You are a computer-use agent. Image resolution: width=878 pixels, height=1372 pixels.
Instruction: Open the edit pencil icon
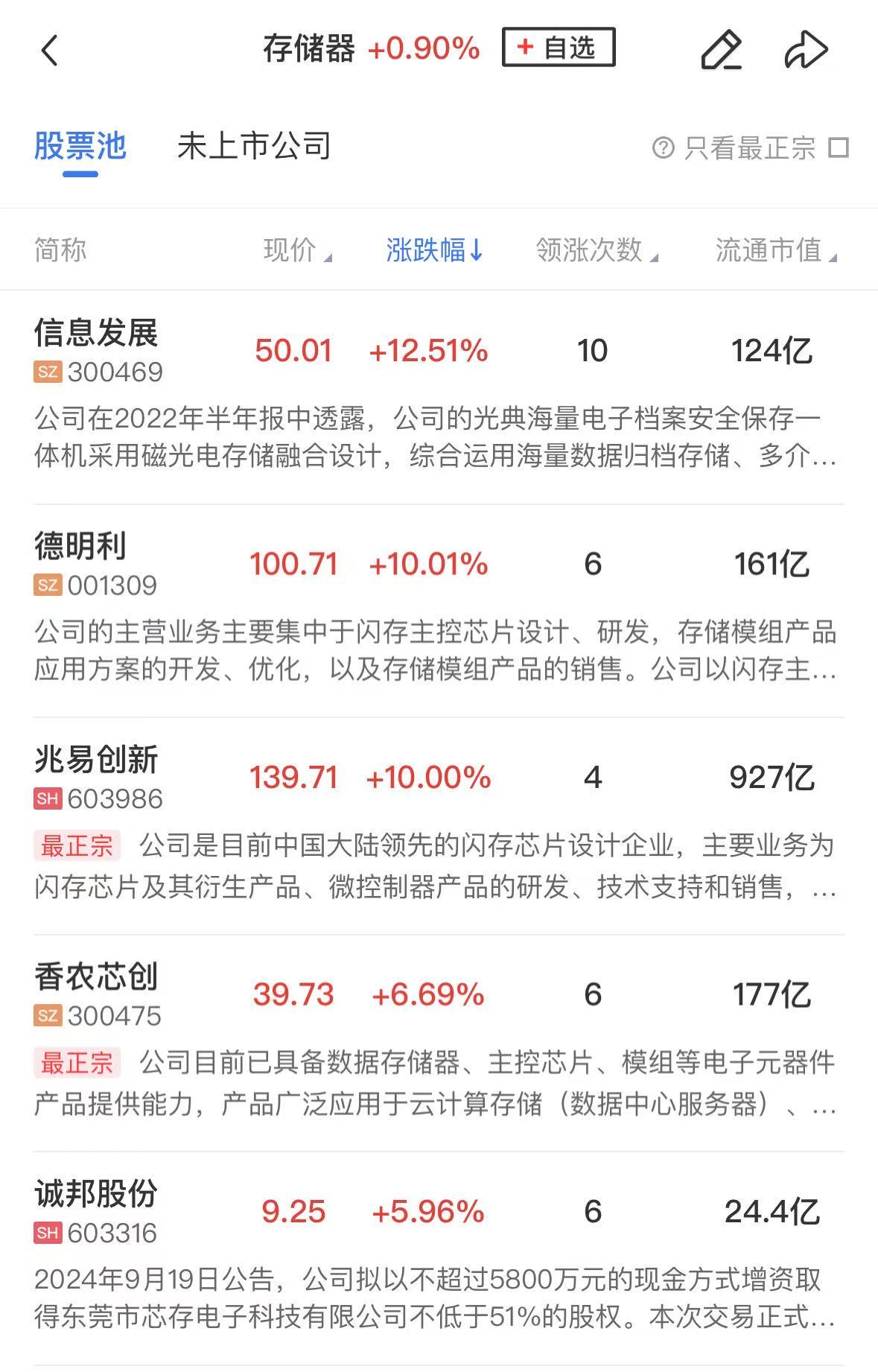point(722,51)
